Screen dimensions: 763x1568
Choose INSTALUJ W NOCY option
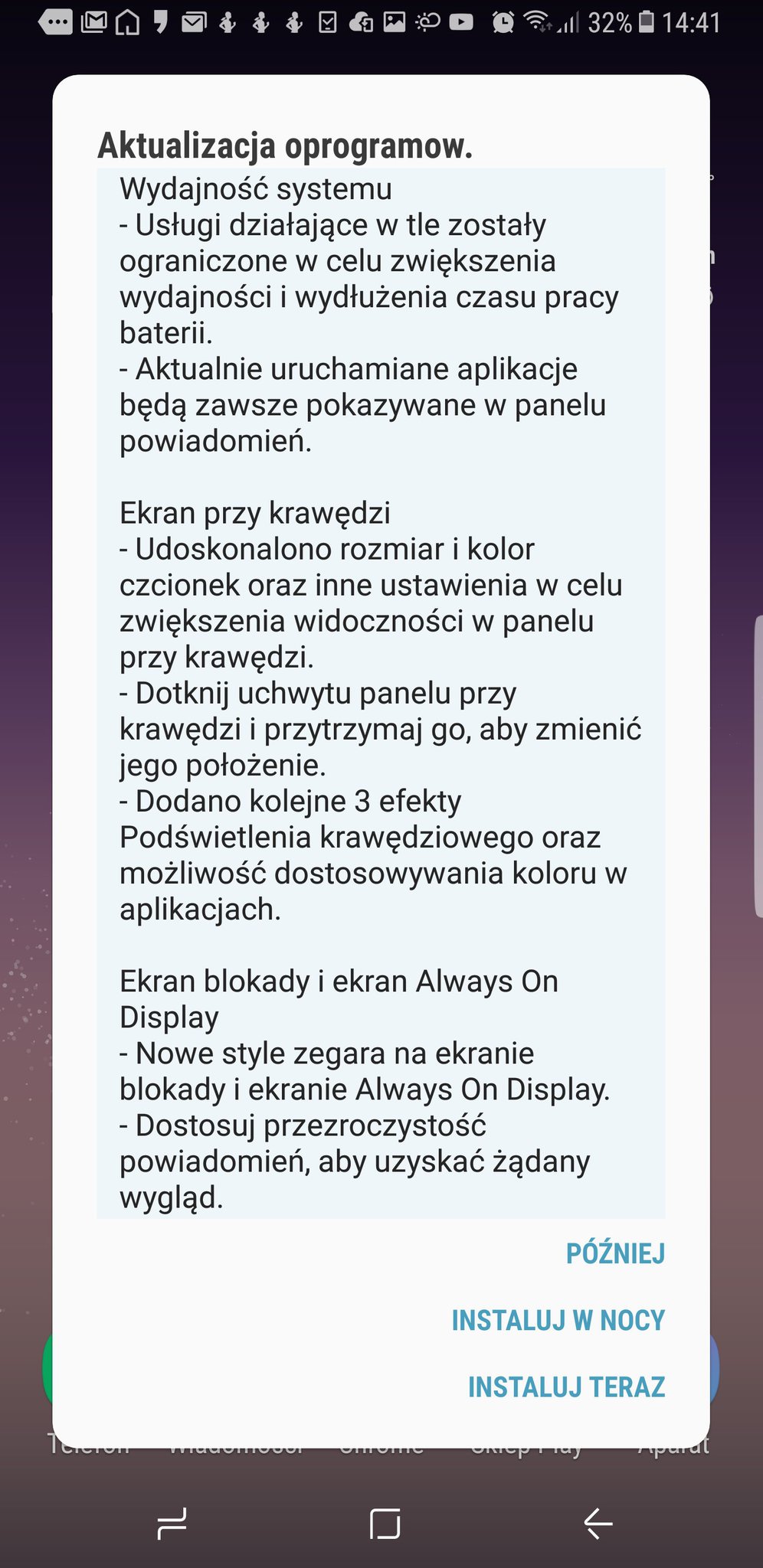pyautogui.click(x=558, y=1321)
